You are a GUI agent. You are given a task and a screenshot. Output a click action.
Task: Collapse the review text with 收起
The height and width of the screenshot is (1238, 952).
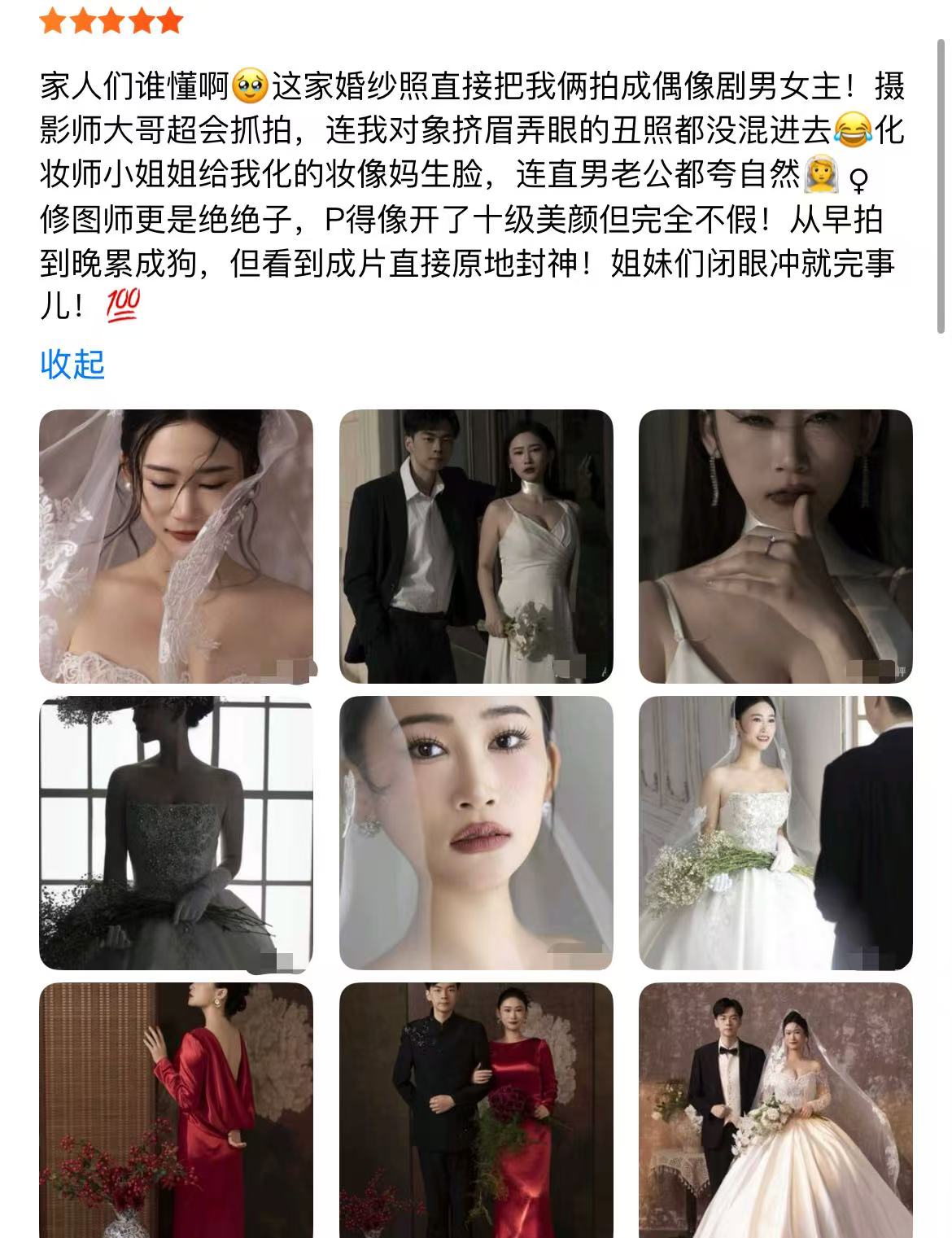[72, 364]
